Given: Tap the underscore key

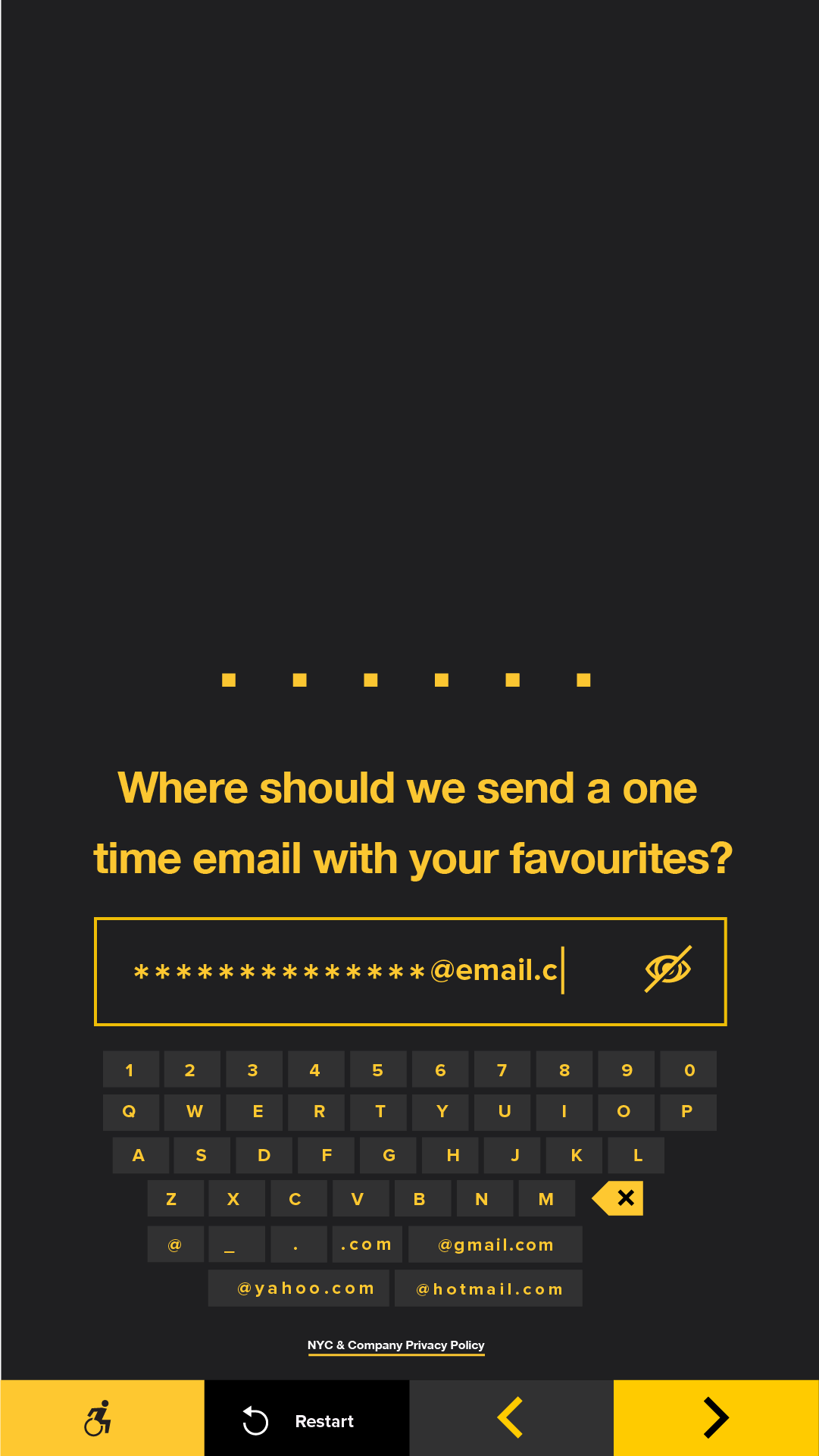Looking at the screenshot, I should click(237, 1245).
